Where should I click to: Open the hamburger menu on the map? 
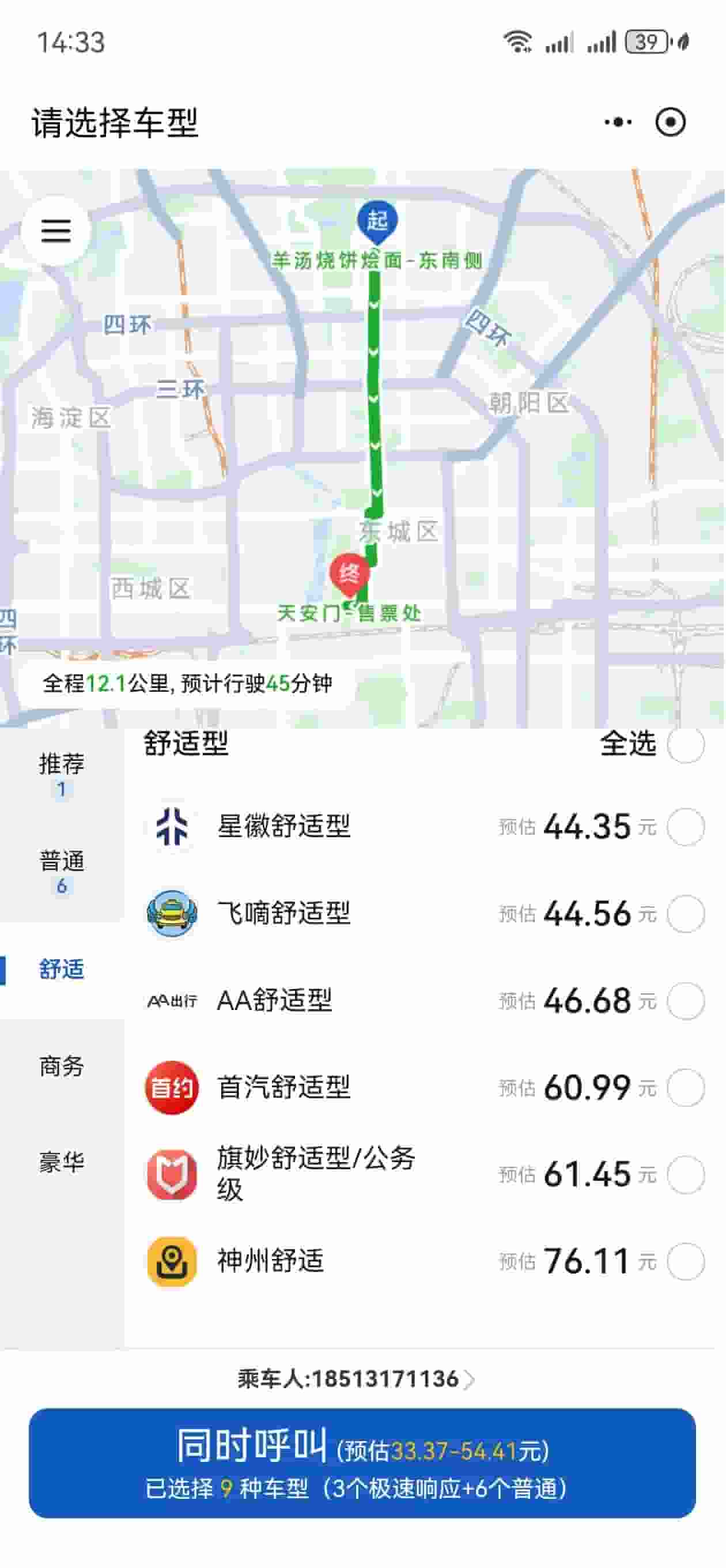(x=55, y=231)
